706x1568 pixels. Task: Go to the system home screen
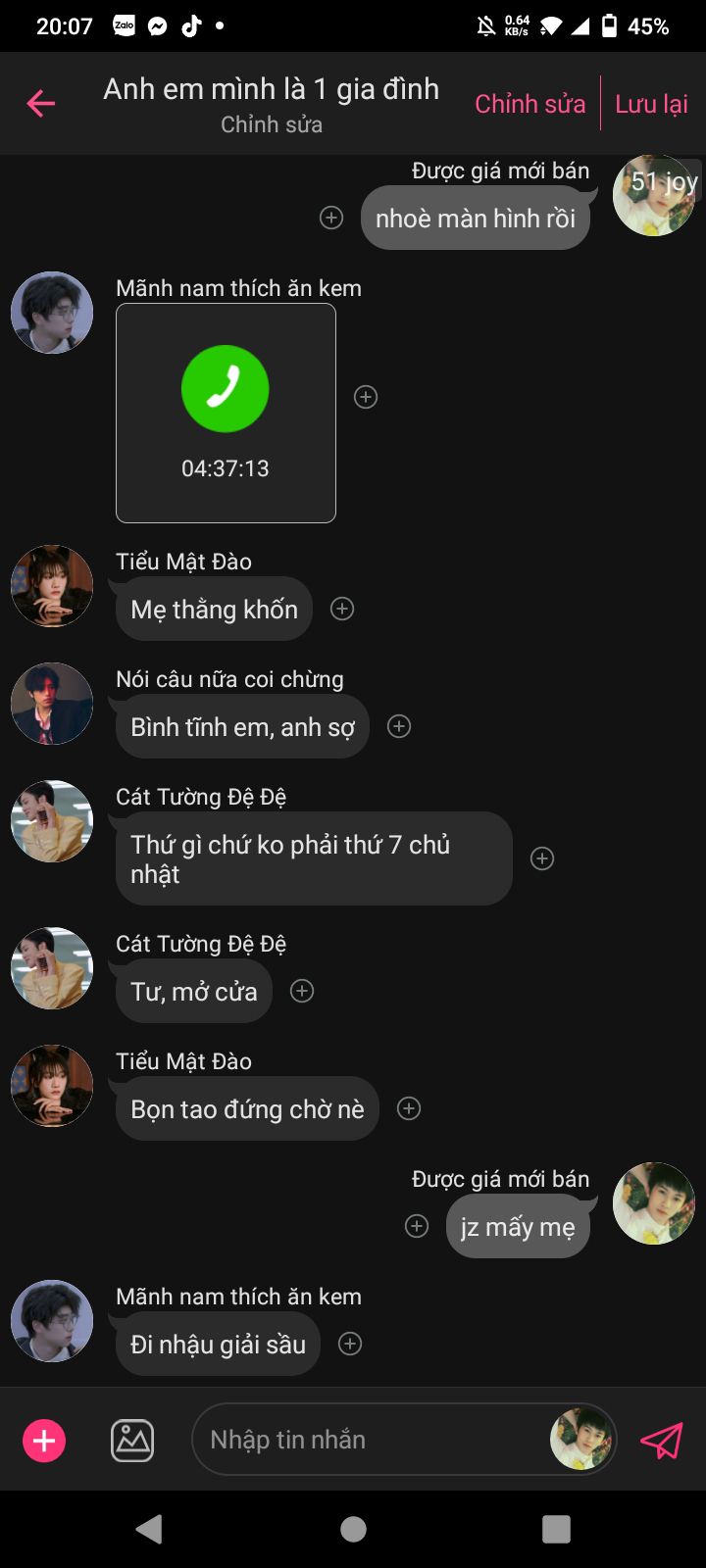click(353, 1529)
